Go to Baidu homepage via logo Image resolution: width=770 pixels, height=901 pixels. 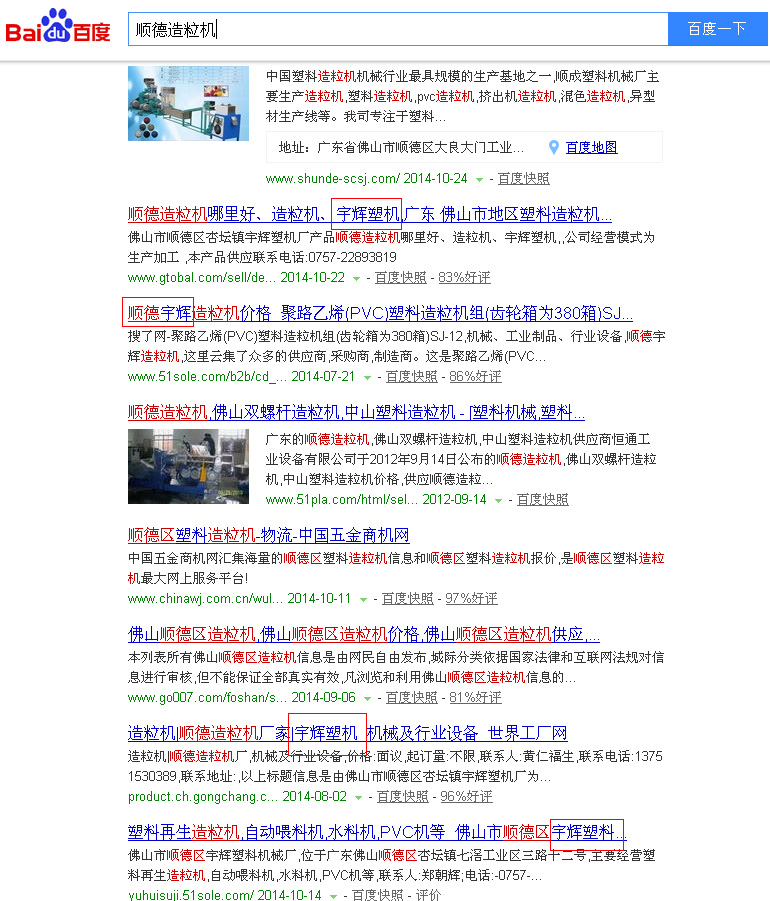pos(58,27)
